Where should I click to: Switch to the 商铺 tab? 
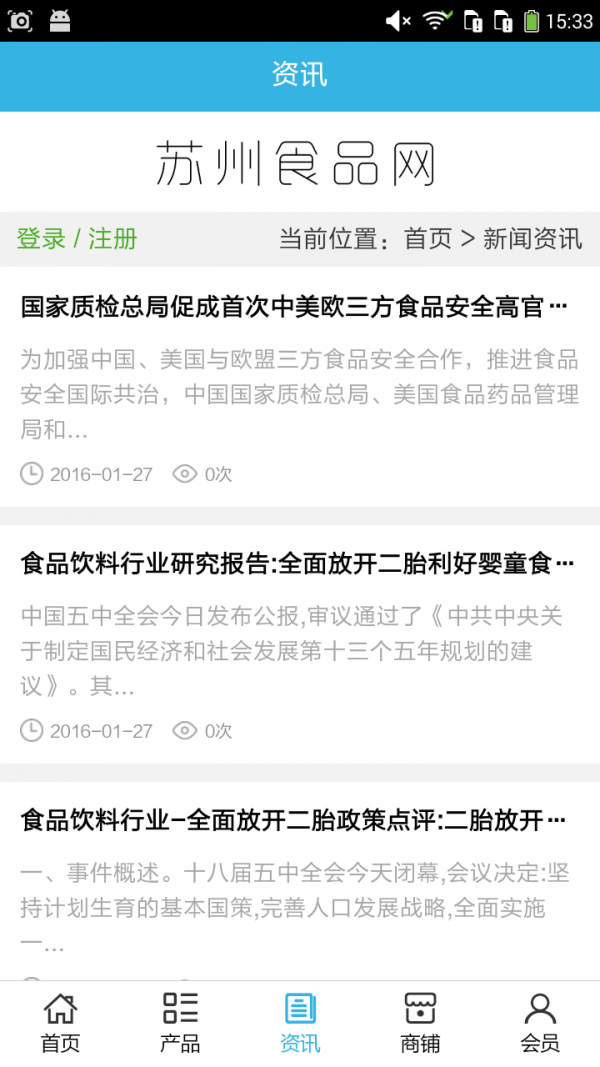[x=420, y=1023]
